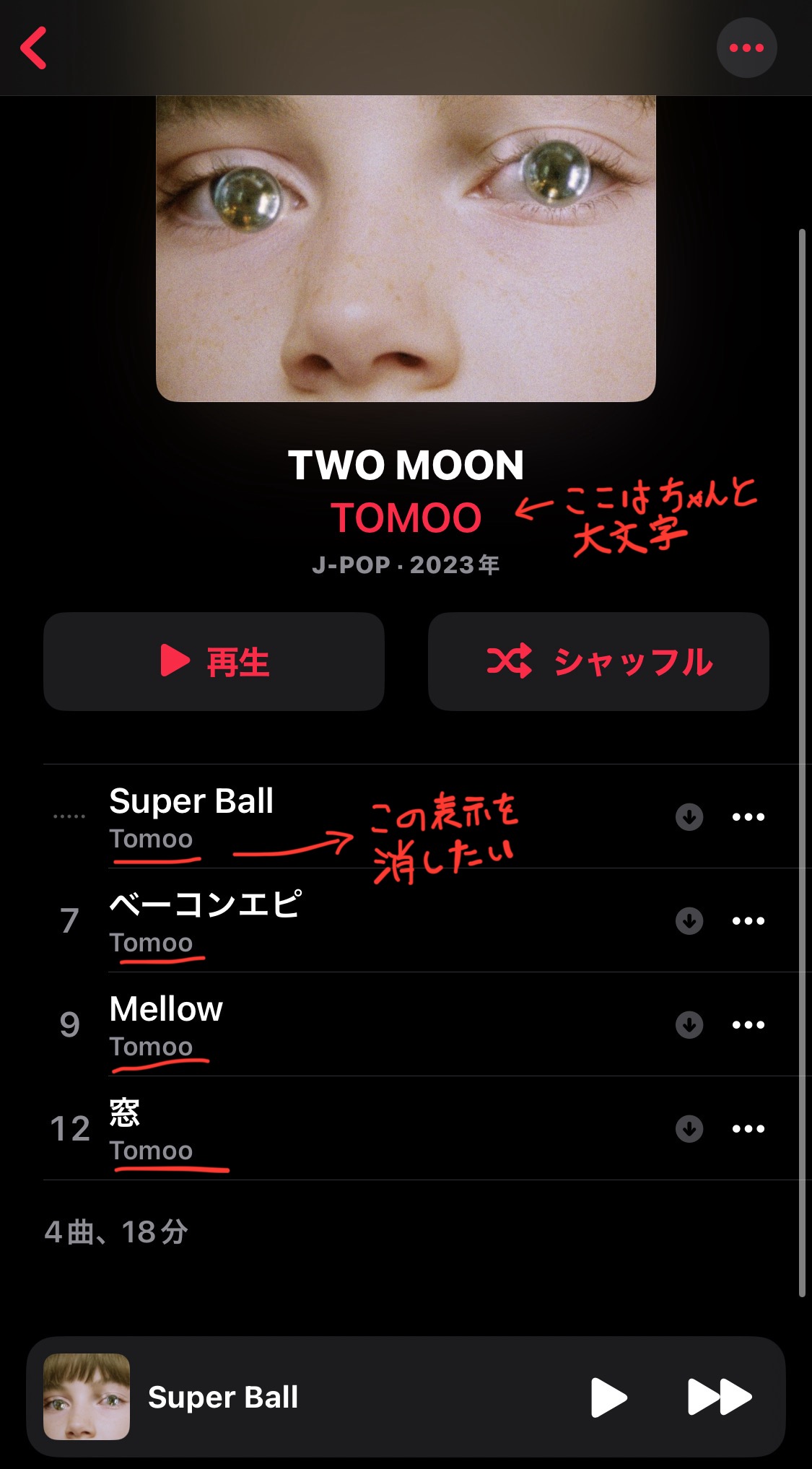The width and height of the screenshot is (812, 1469).
Task: Download the song Mellow
Action: tap(689, 1024)
